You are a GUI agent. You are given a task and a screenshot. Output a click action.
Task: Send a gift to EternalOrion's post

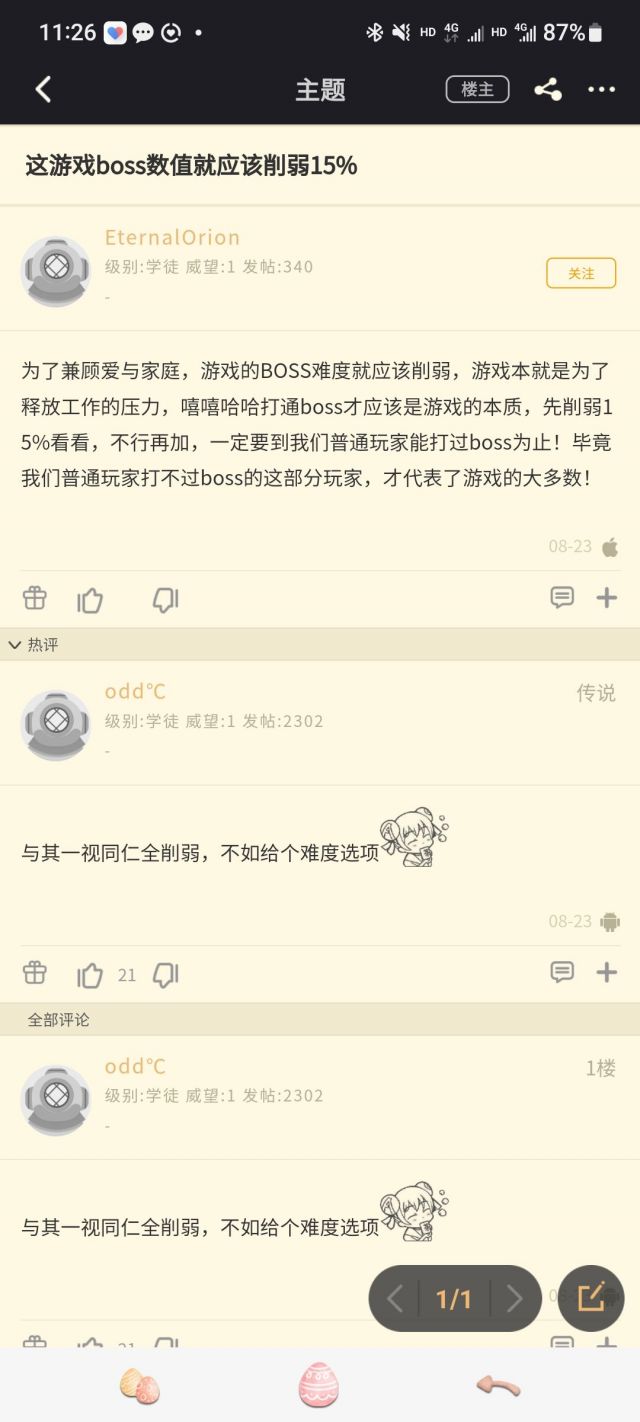tap(35, 598)
